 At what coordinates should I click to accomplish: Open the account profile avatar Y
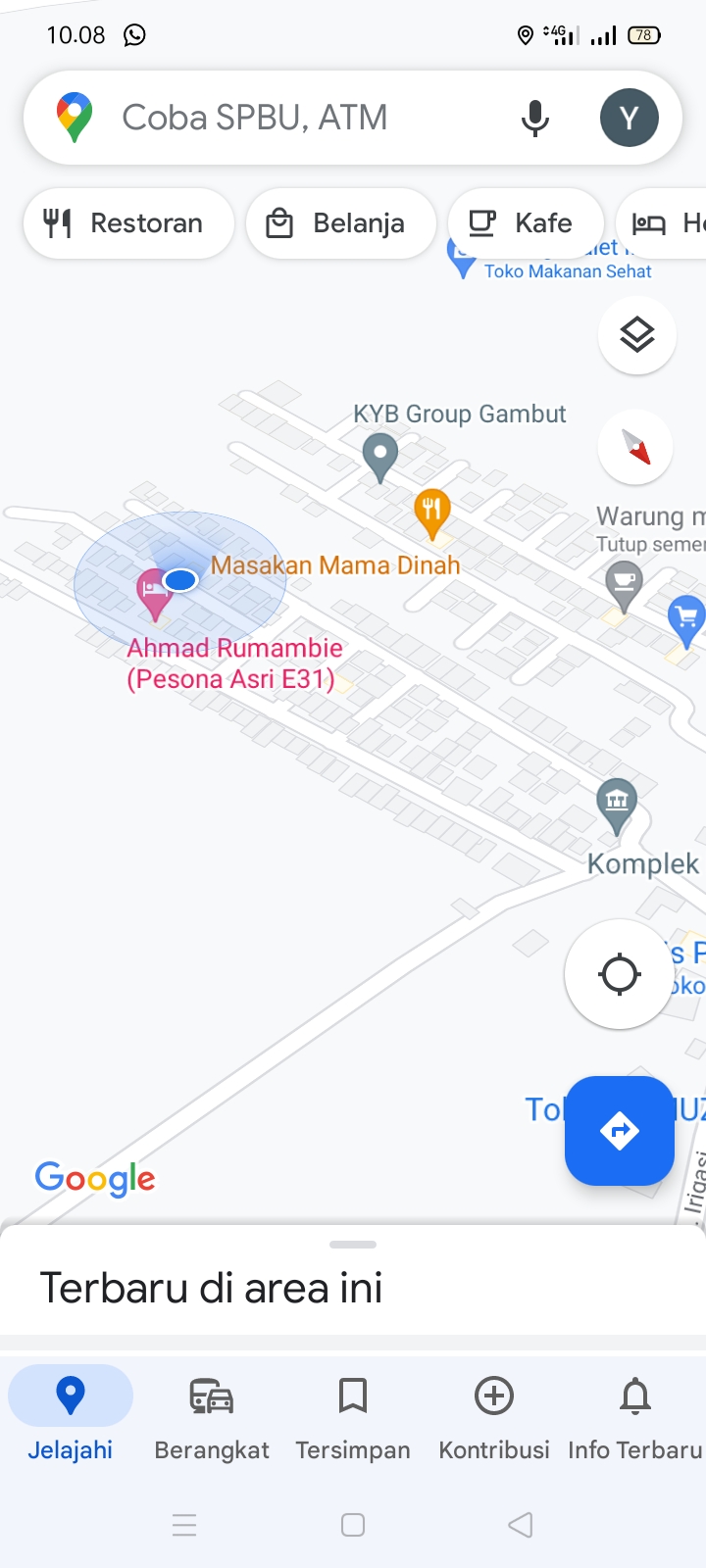(x=629, y=118)
